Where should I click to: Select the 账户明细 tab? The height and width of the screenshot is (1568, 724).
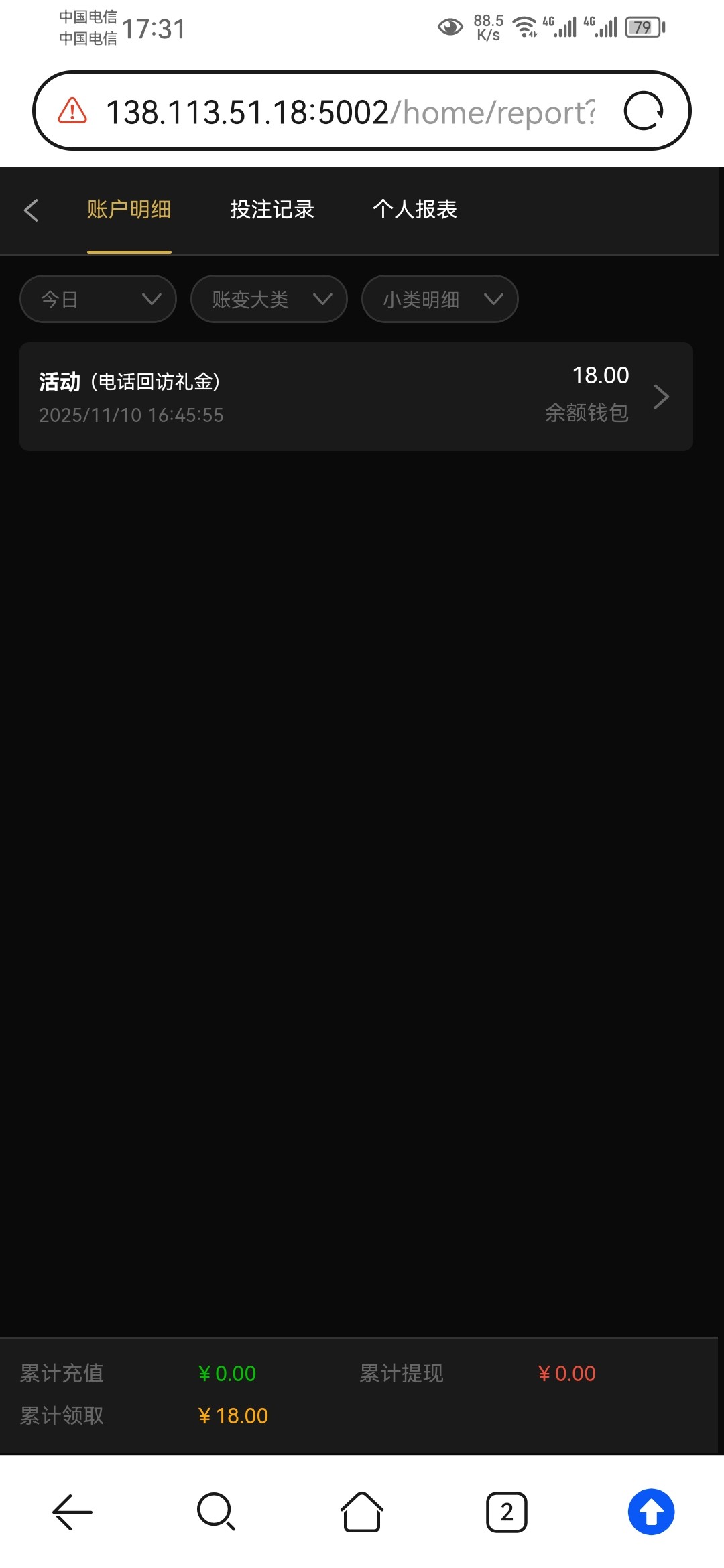coord(129,210)
